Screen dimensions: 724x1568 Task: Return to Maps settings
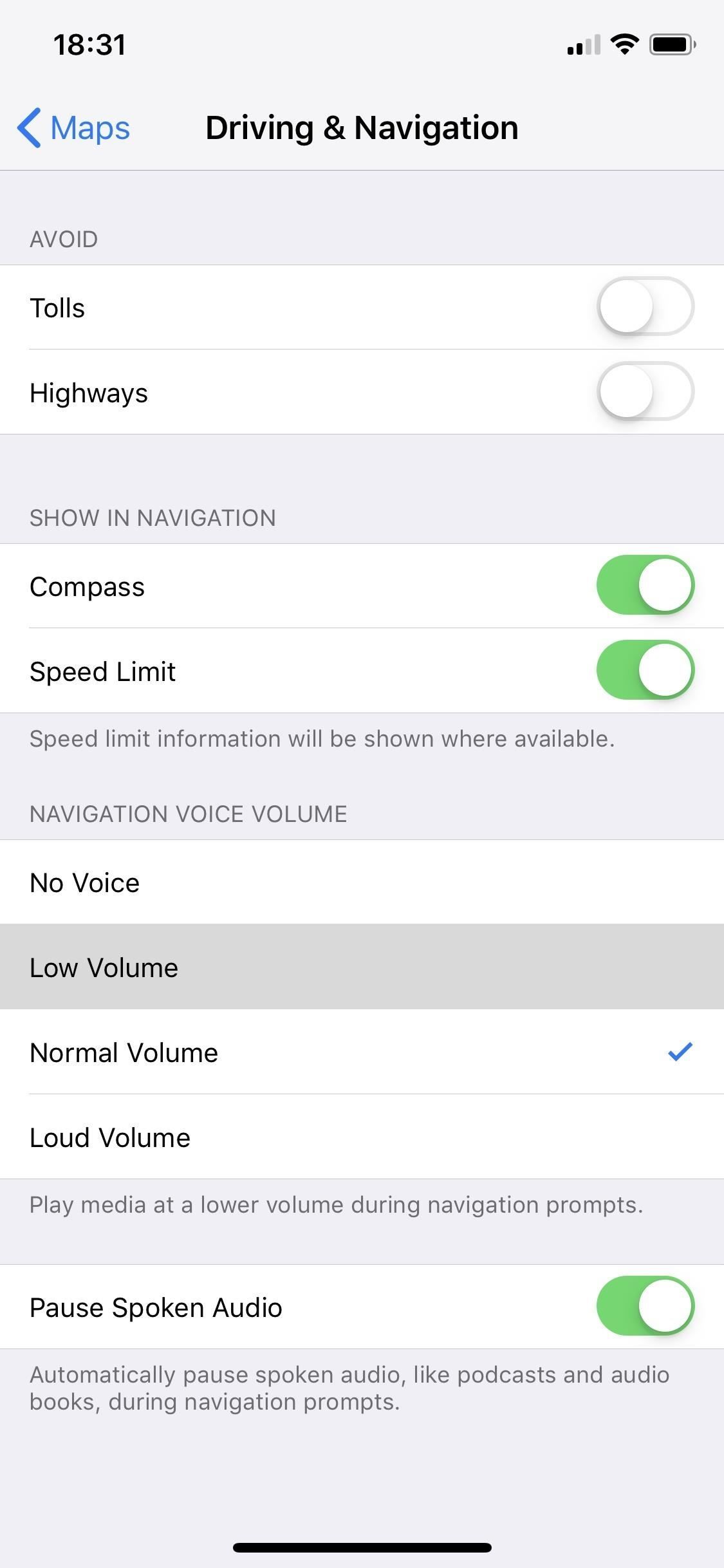pyautogui.click(x=72, y=127)
